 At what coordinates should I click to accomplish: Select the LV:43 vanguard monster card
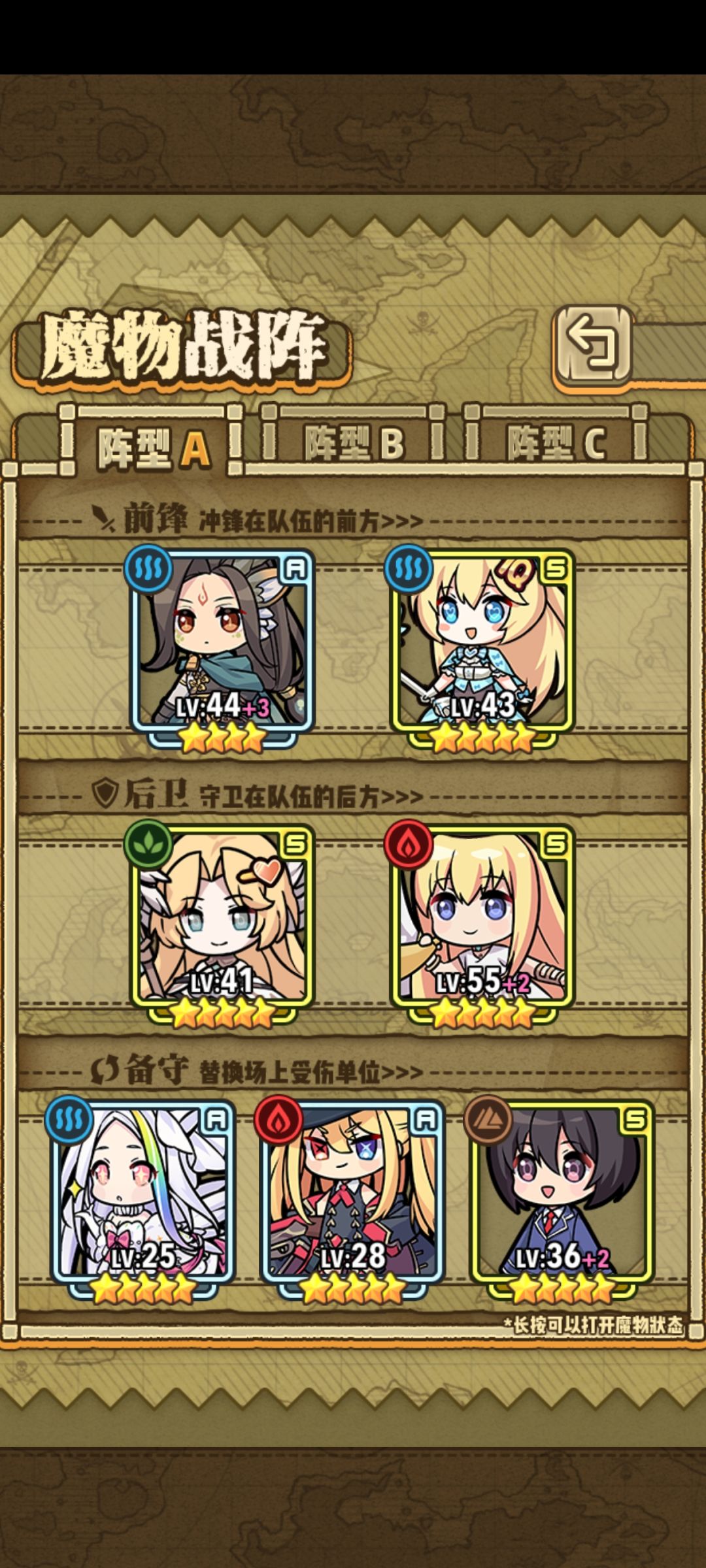tap(482, 650)
